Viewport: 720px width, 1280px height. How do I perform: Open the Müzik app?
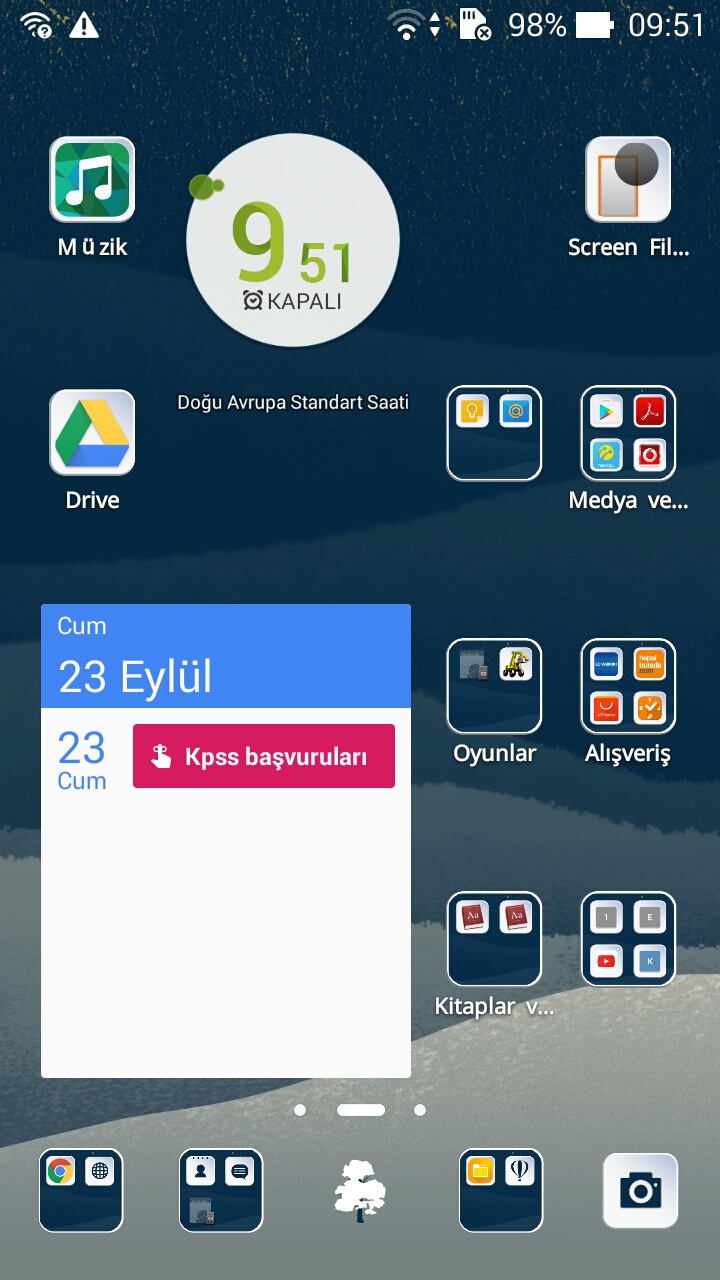[x=92, y=180]
